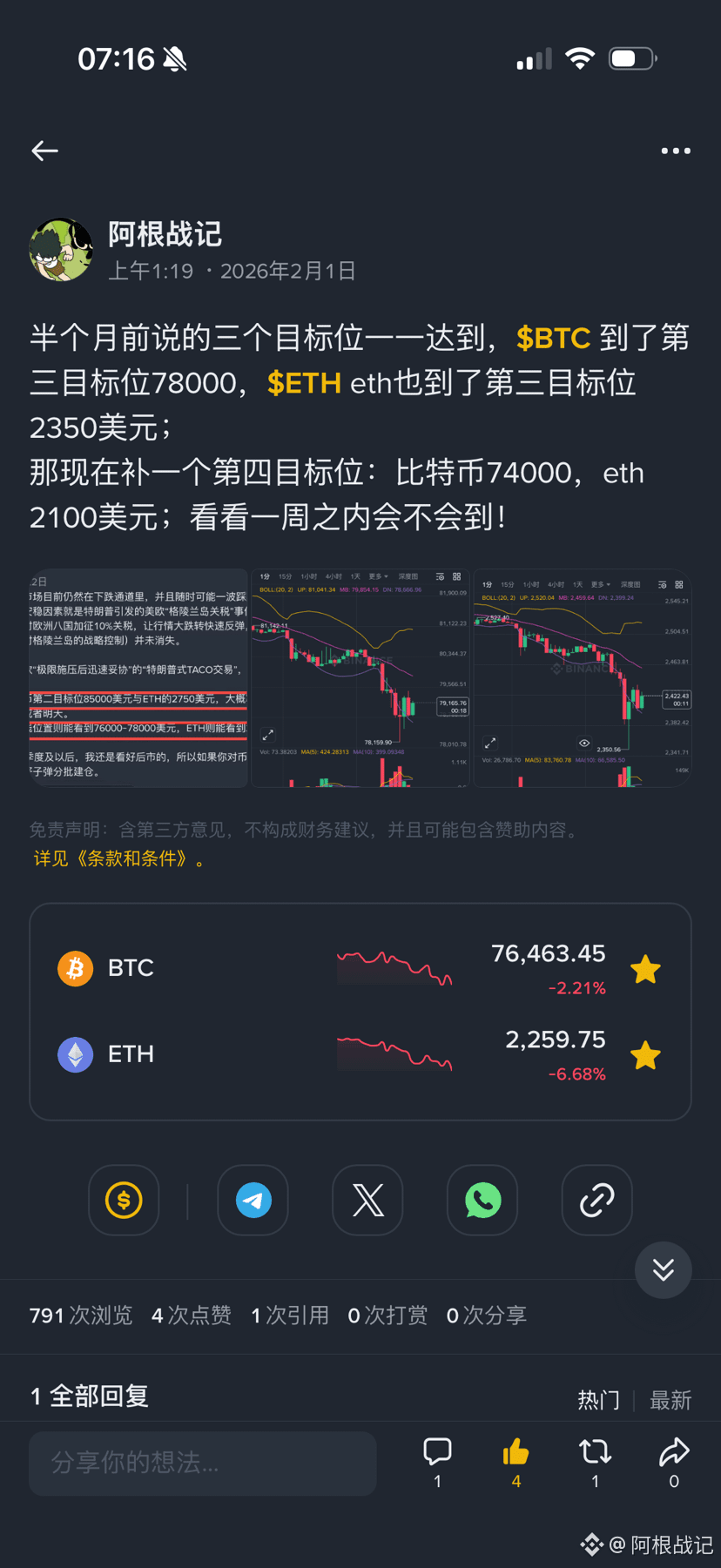Open the 条款和条件 link
This screenshot has height=1568, width=721.
point(118,859)
